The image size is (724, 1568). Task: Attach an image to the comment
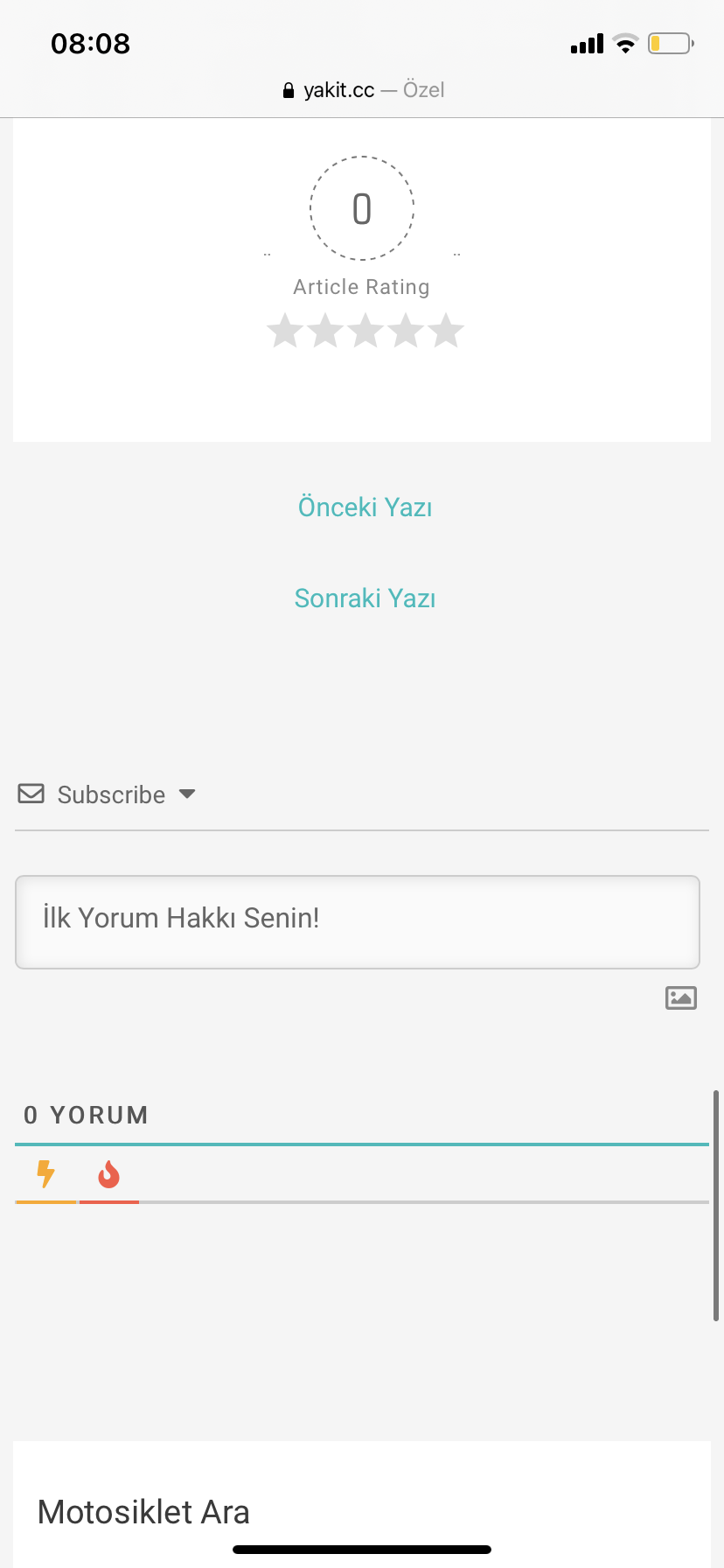pos(681,998)
